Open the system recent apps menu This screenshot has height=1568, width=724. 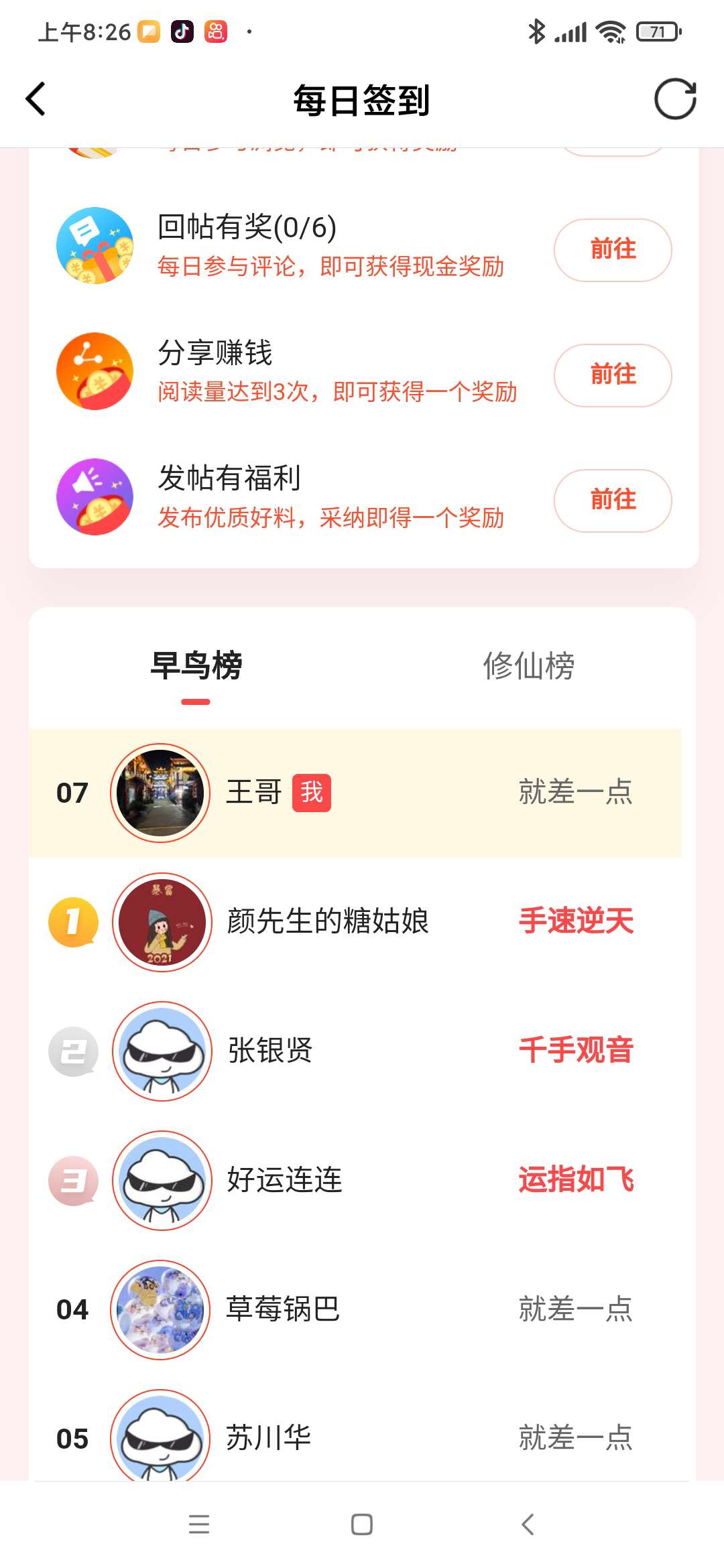[x=199, y=1524]
